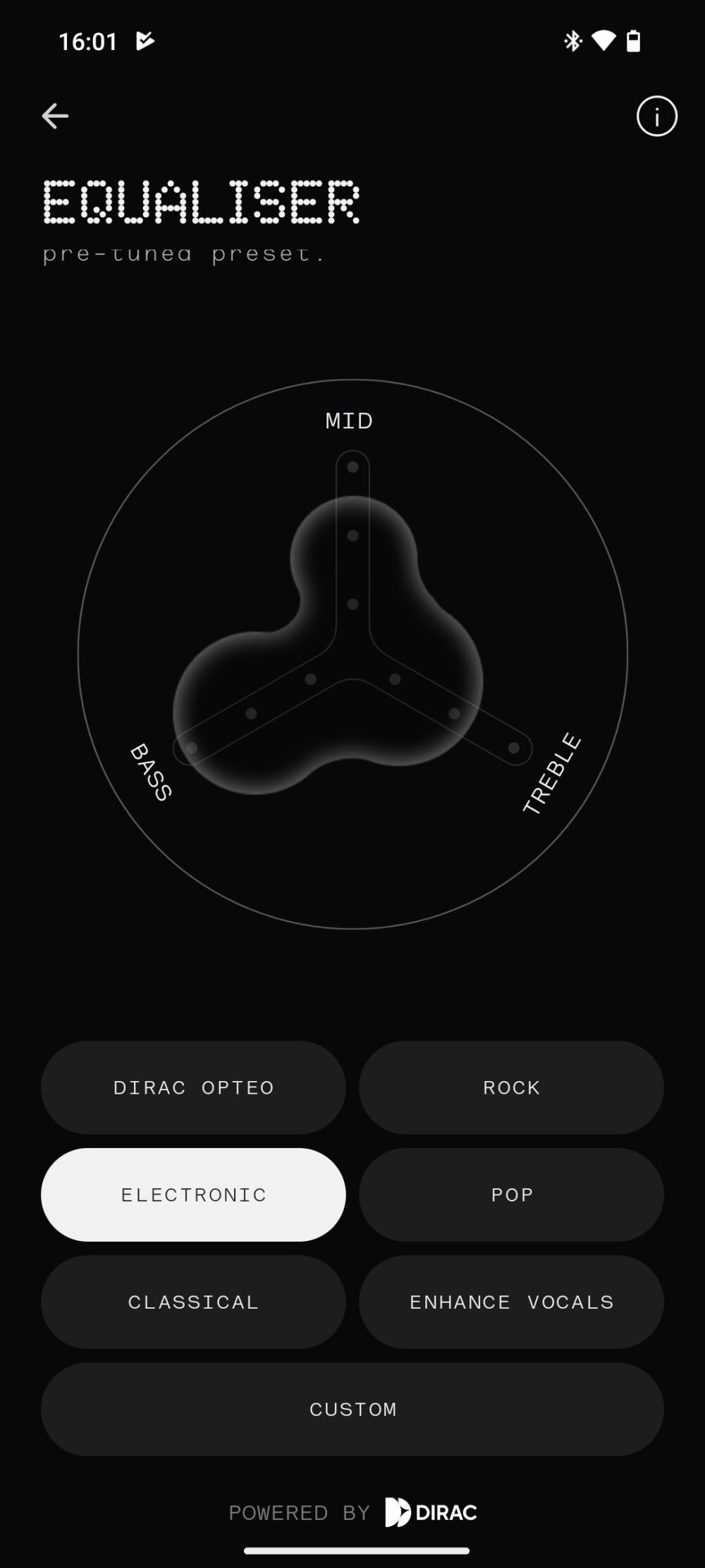Open the Custom equaliser option
Screen dimensions: 705x1568
pyautogui.click(x=352, y=1409)
